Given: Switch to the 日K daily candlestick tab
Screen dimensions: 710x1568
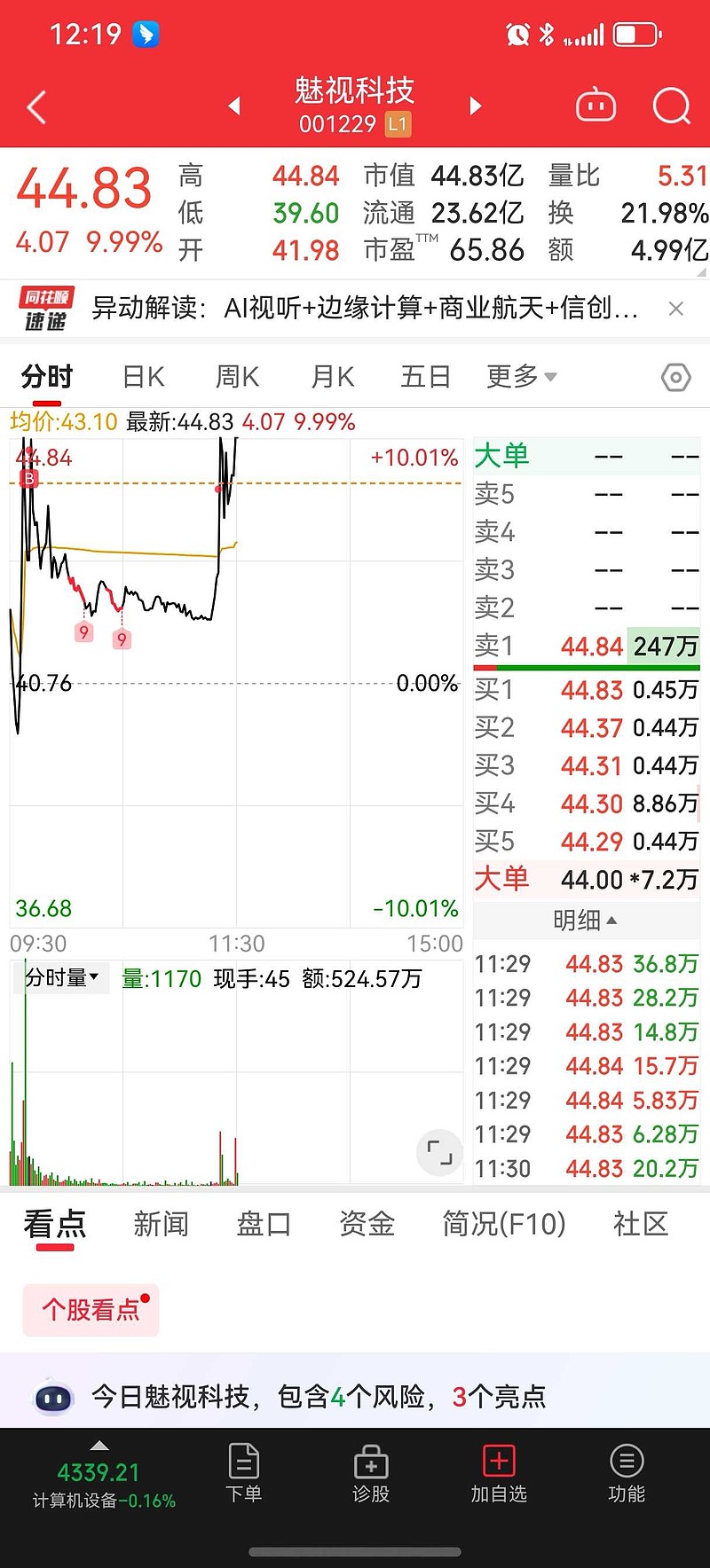Looking at the screenshot, I should point(141,377).
